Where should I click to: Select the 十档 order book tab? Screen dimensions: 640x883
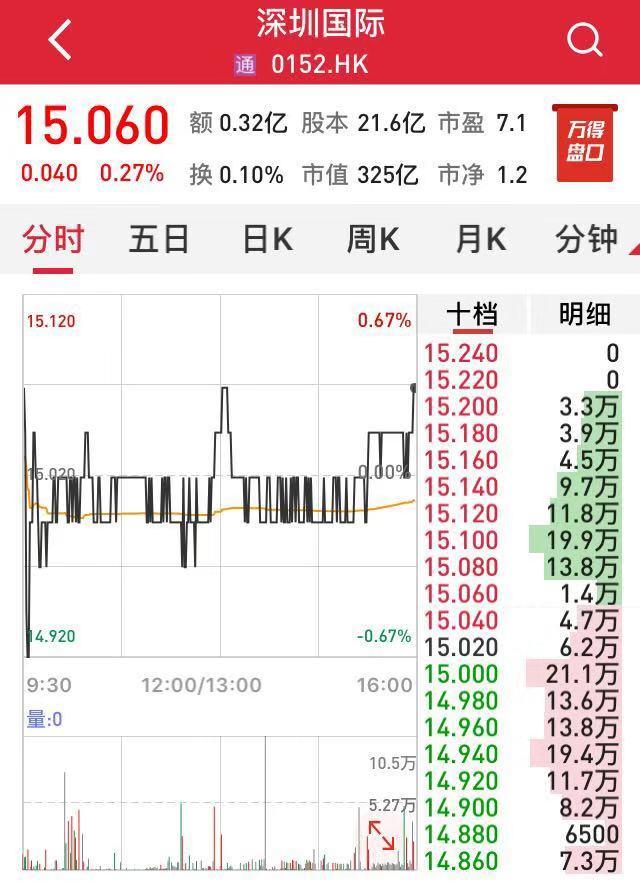coord(472,315)
